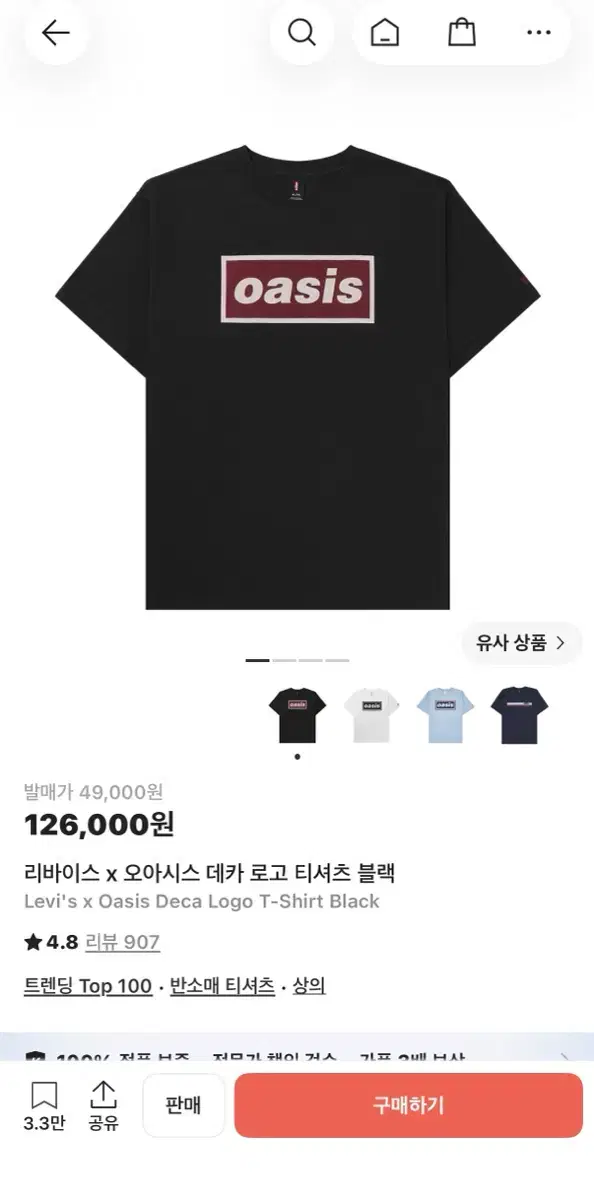Open the three-dot overflow menu

click(539, 33)
